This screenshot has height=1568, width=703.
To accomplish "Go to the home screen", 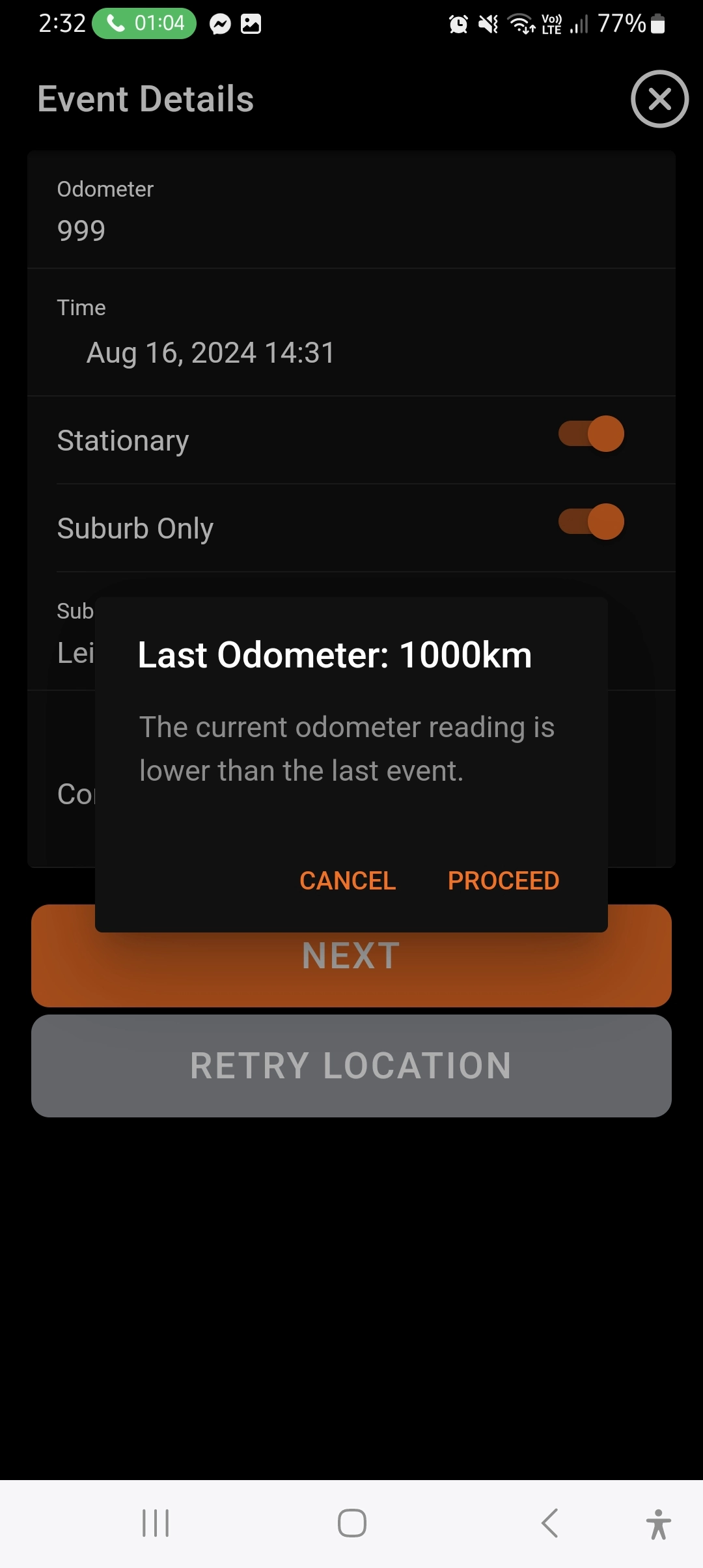I will tap(351, 1523).
